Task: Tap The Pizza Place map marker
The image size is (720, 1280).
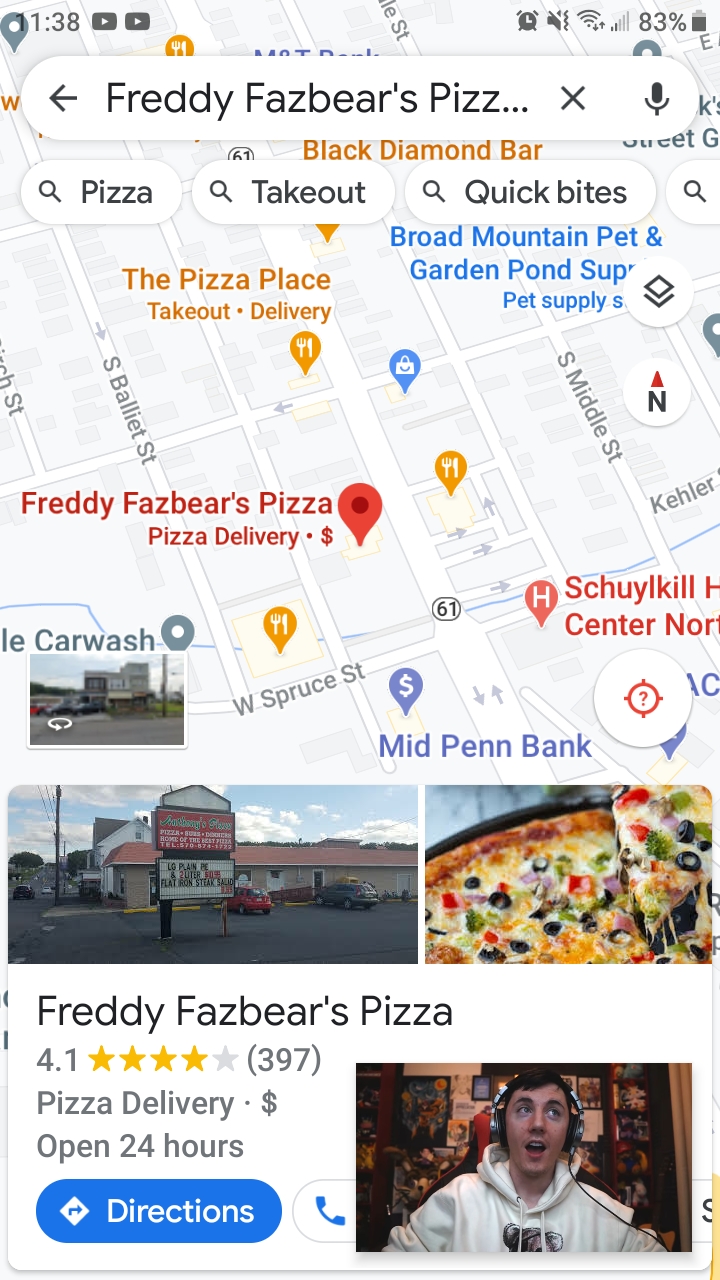Action: (x=305, y=351)
